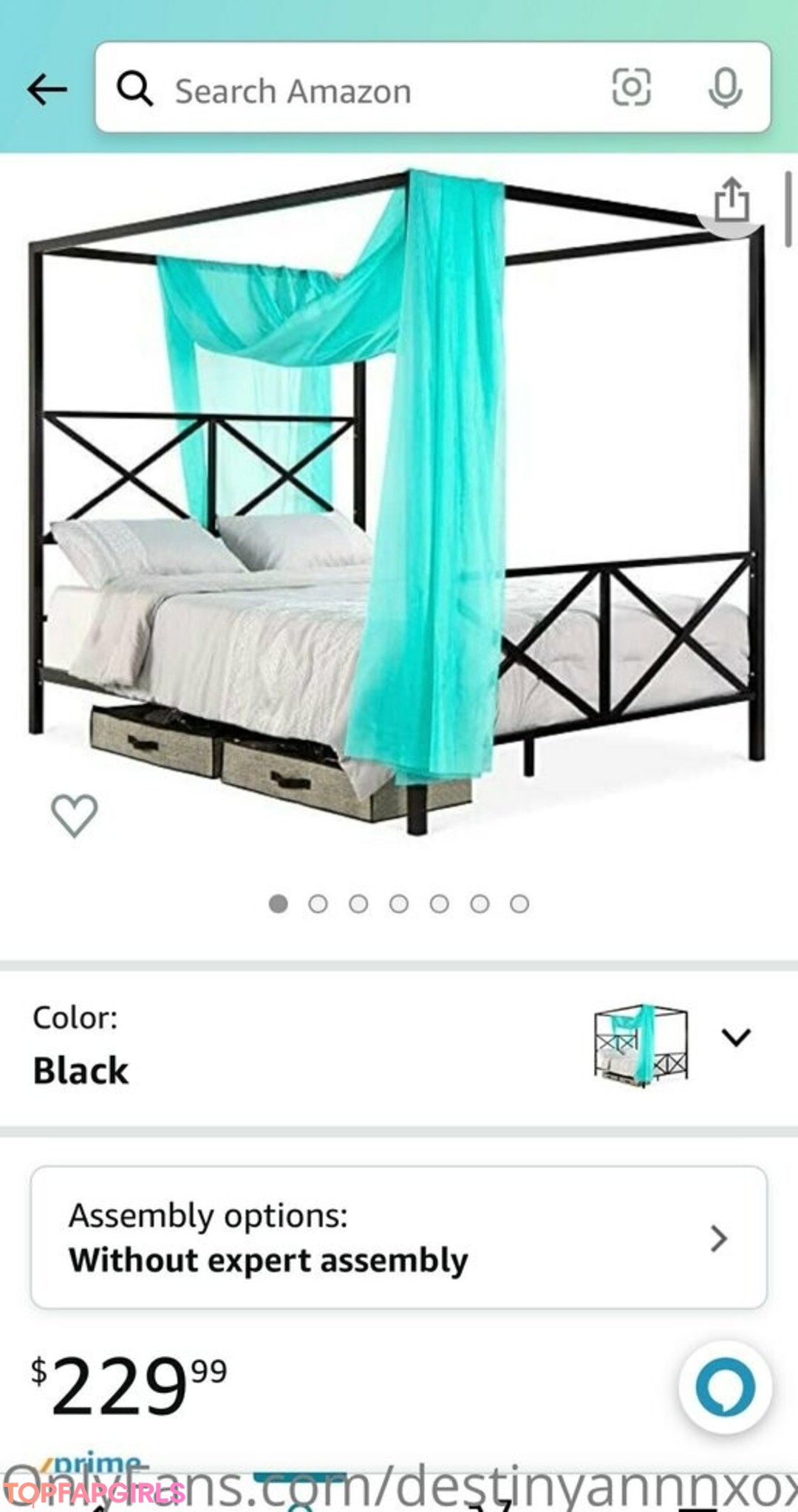This screenshot has width=798, height=1512.
Task: Start voice search with the microphone
Action: point(725,88)
